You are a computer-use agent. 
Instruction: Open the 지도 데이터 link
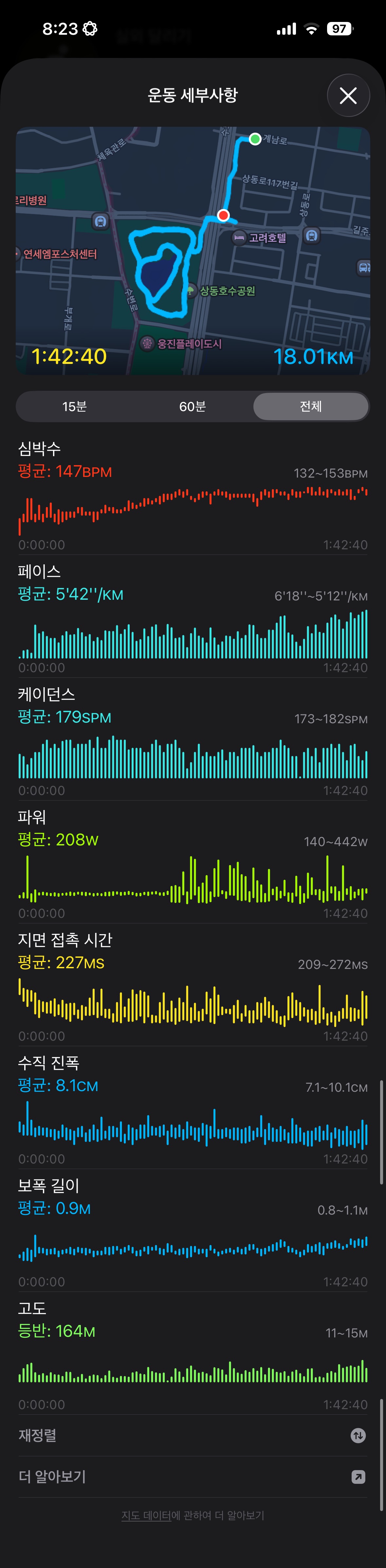[x=146, y=1515]
